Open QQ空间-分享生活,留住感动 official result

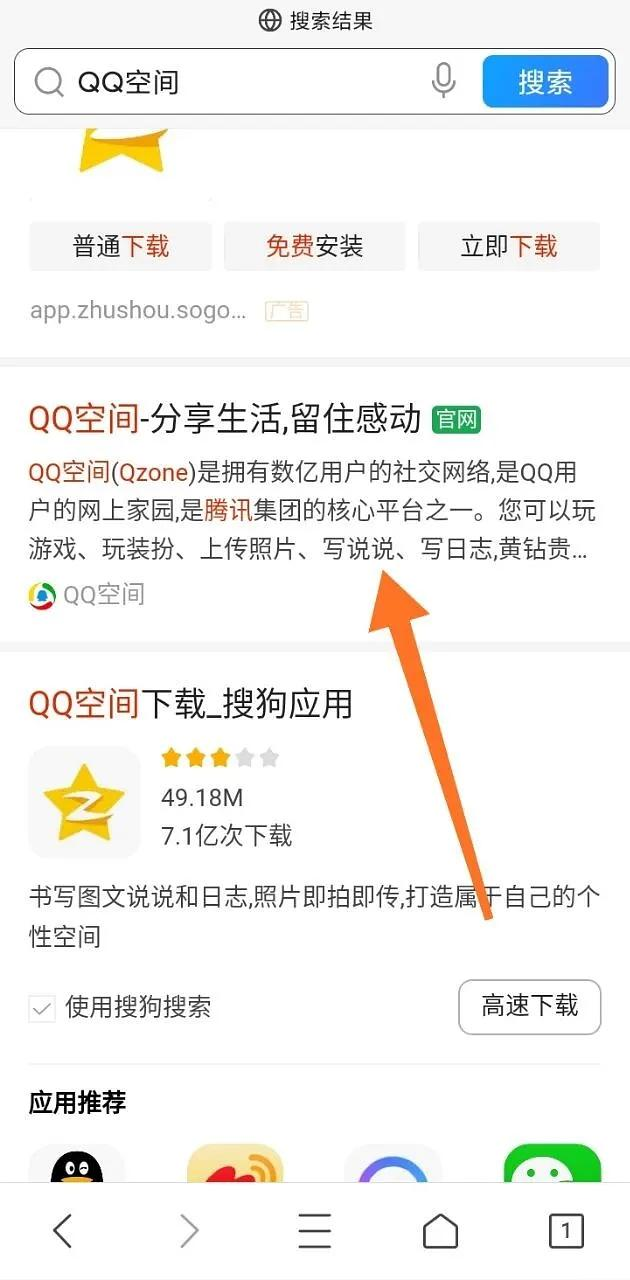click(x=225, y=420)
